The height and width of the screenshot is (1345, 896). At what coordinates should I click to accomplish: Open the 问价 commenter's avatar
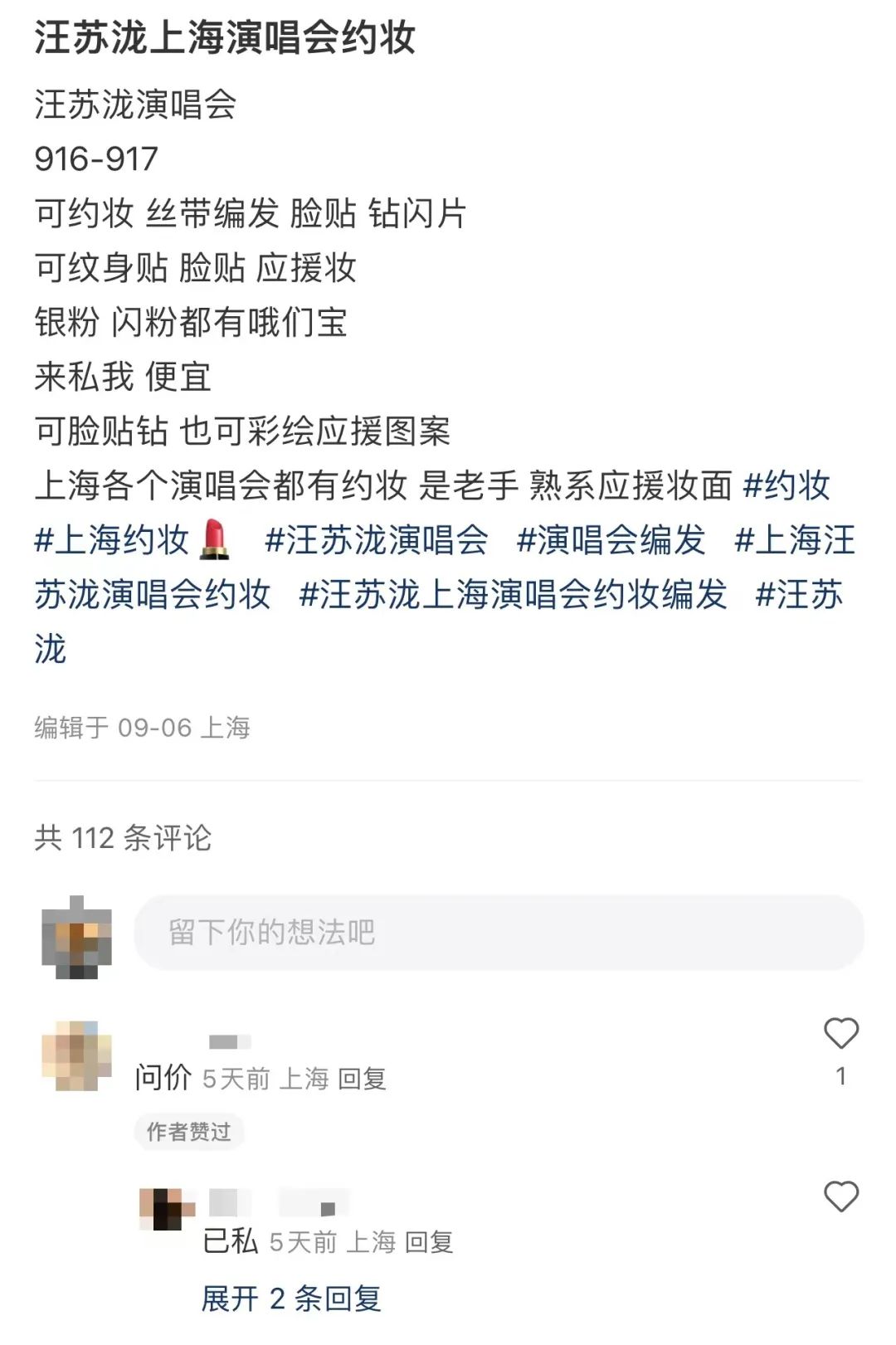coord(76,1055)
